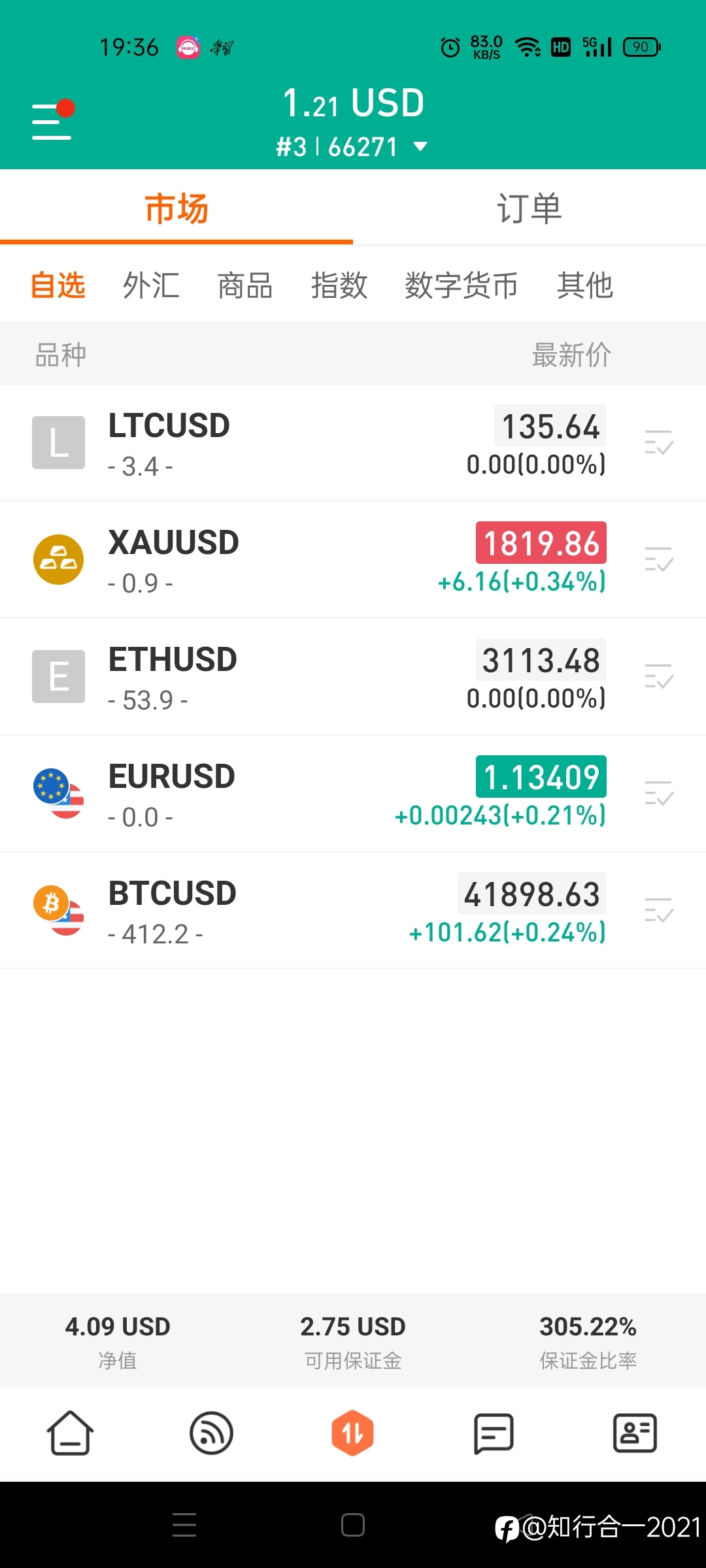
Task: Open the EURUSD quote row
Action: point(353,794)
